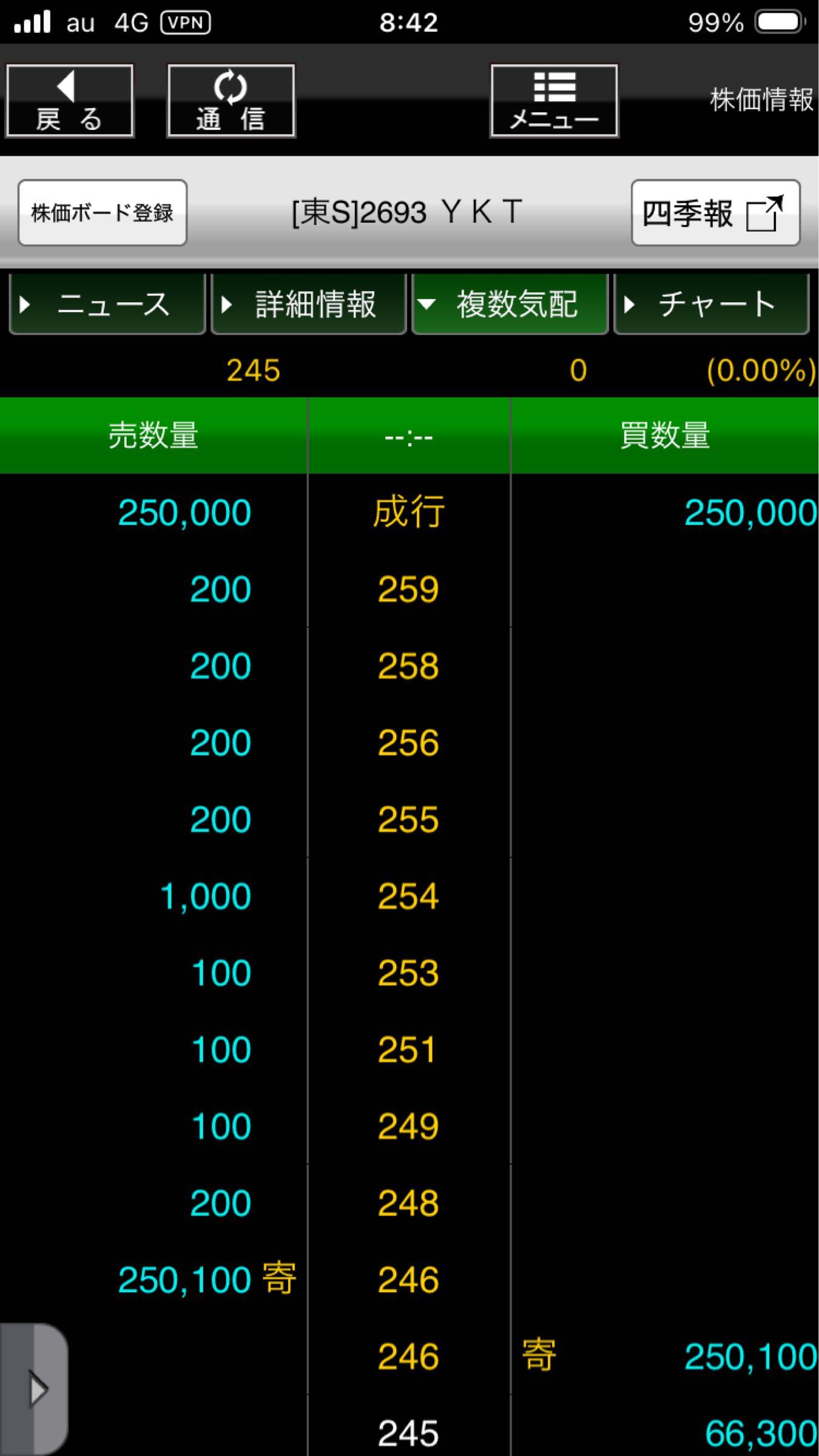Open the メニュー menu

click(554, 101)
